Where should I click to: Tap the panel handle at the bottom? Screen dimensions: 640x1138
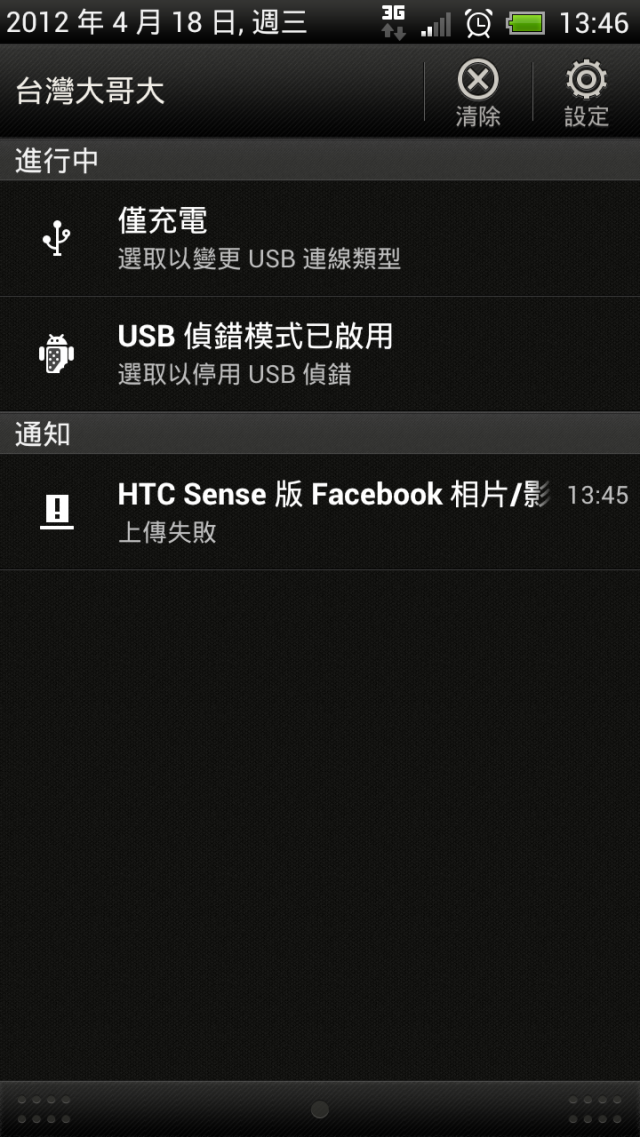[320, 1109]
